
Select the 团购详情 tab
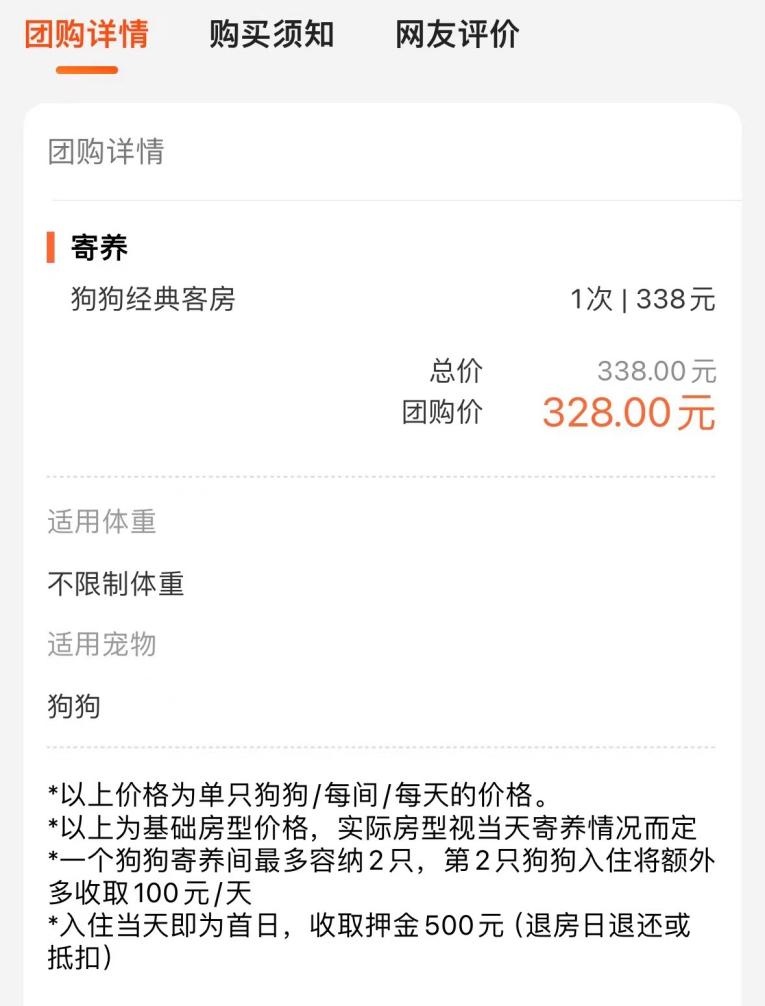88,33
